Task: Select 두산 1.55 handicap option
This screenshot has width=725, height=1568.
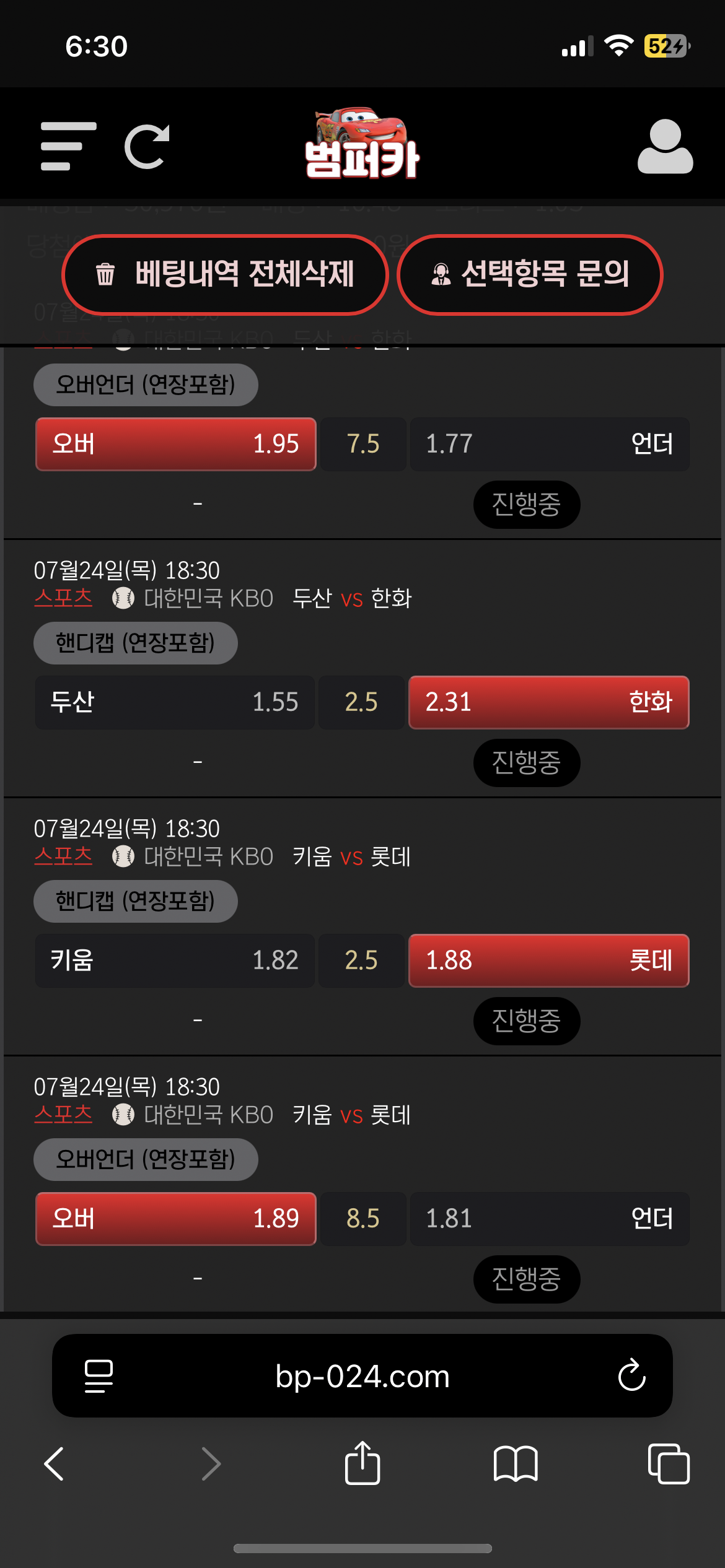Action: (175, 702)
